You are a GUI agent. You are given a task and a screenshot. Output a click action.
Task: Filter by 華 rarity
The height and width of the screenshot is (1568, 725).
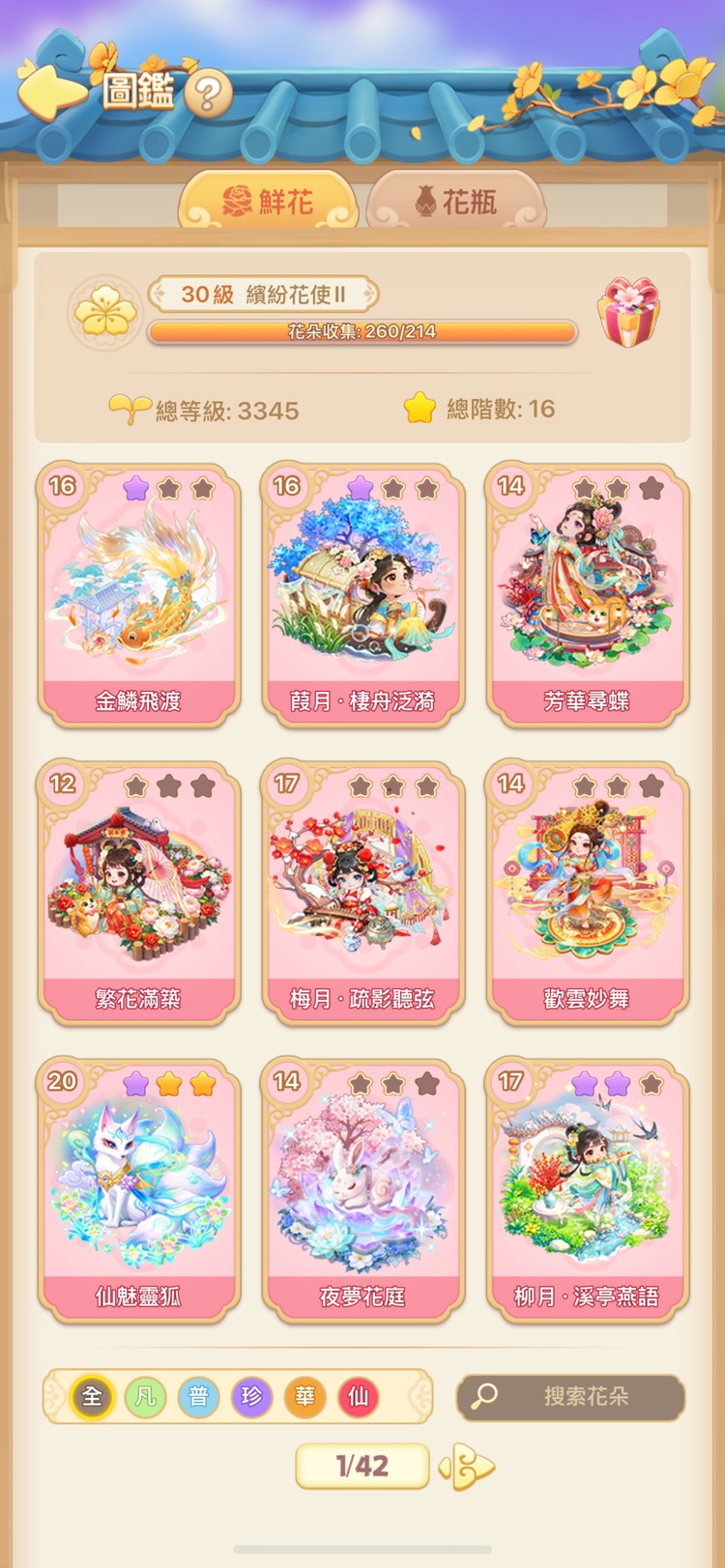(x=304, y=1397)
